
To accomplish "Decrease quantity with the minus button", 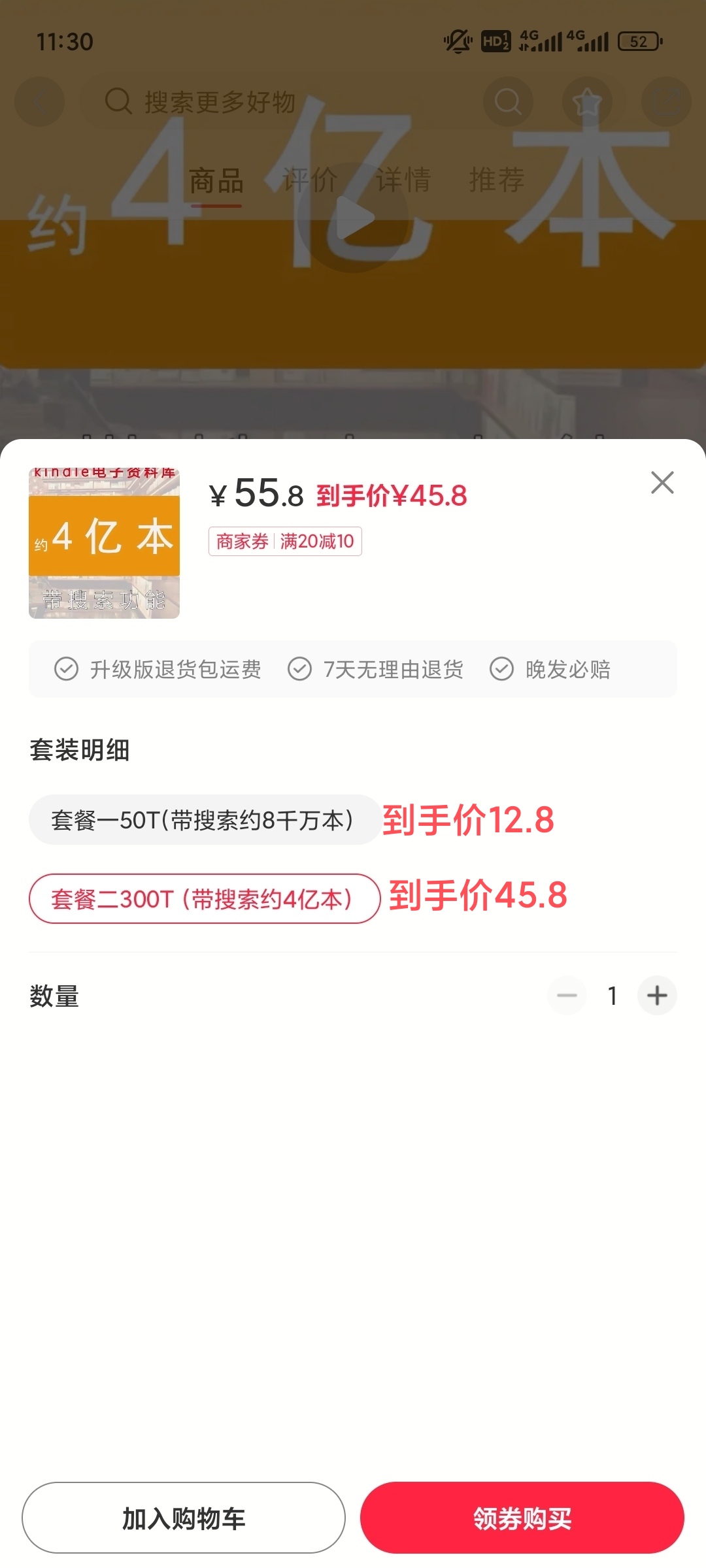I will [567, 996].
